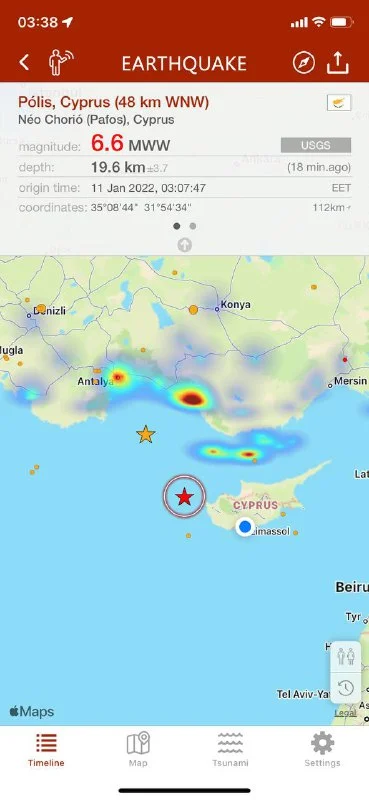
Task: Open the history clock button on map
Action: point(346,687)
